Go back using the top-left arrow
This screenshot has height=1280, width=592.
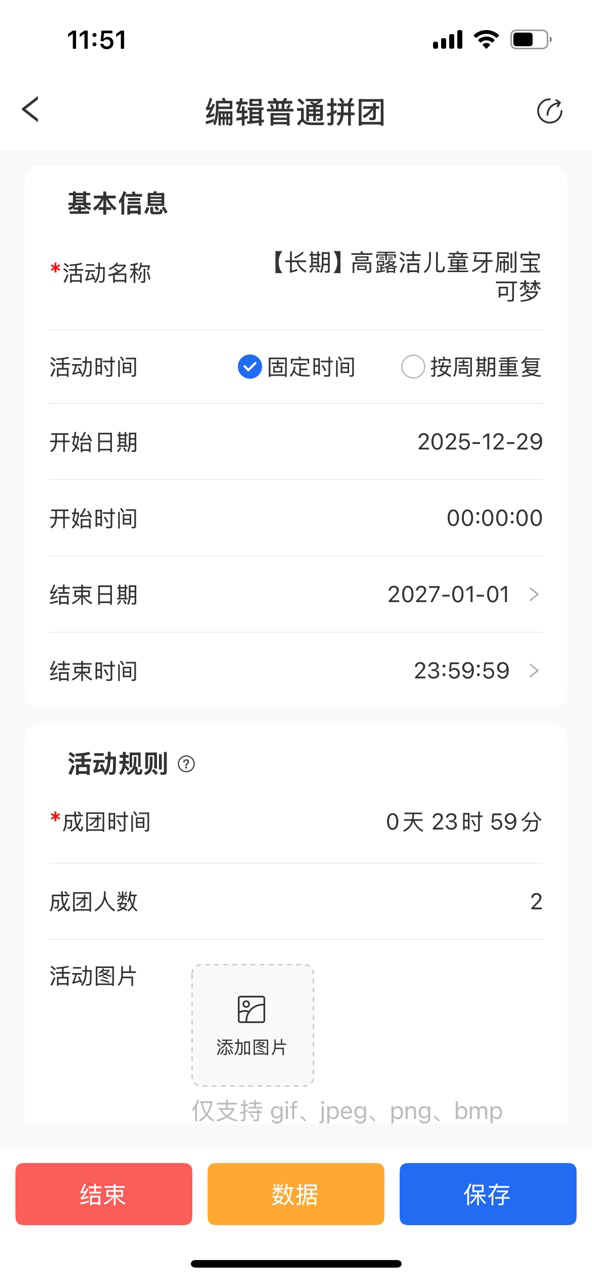click(31, 109)
